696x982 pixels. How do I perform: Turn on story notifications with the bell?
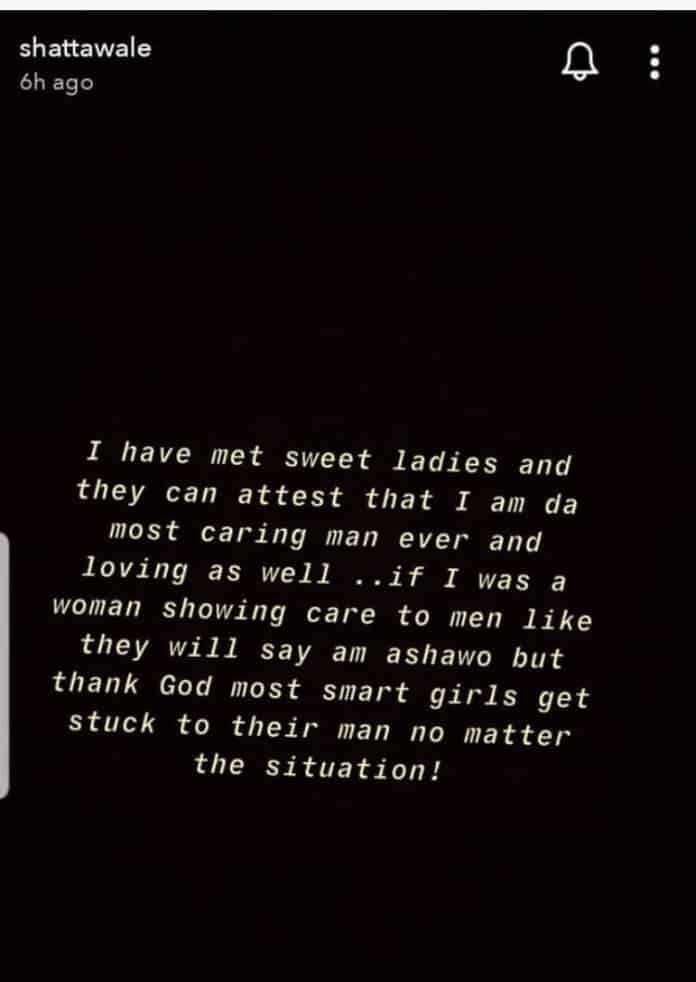[x=578, y=63]
